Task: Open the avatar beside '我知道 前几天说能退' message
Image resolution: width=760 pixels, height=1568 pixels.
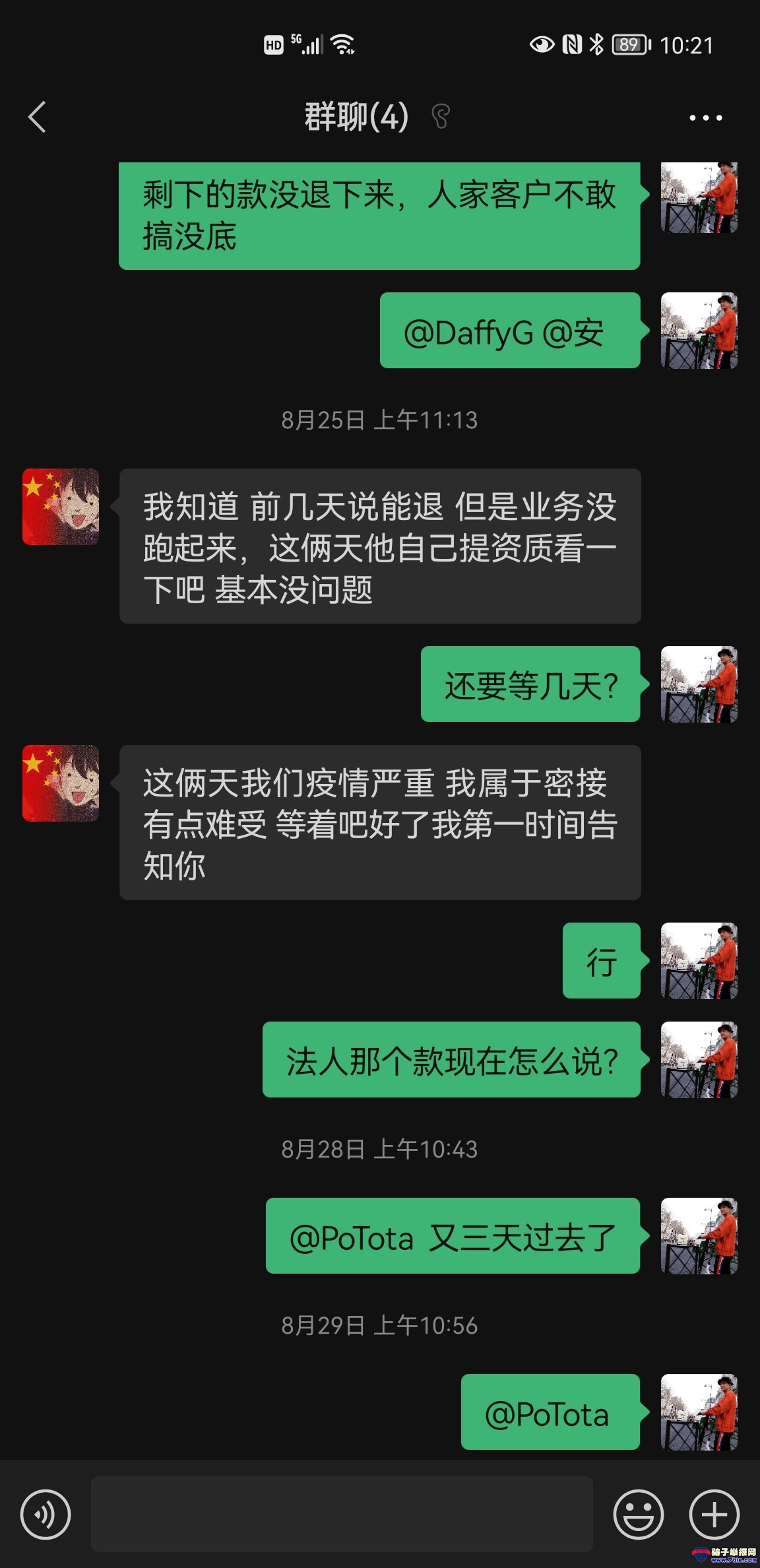Action: coord(61,507)
